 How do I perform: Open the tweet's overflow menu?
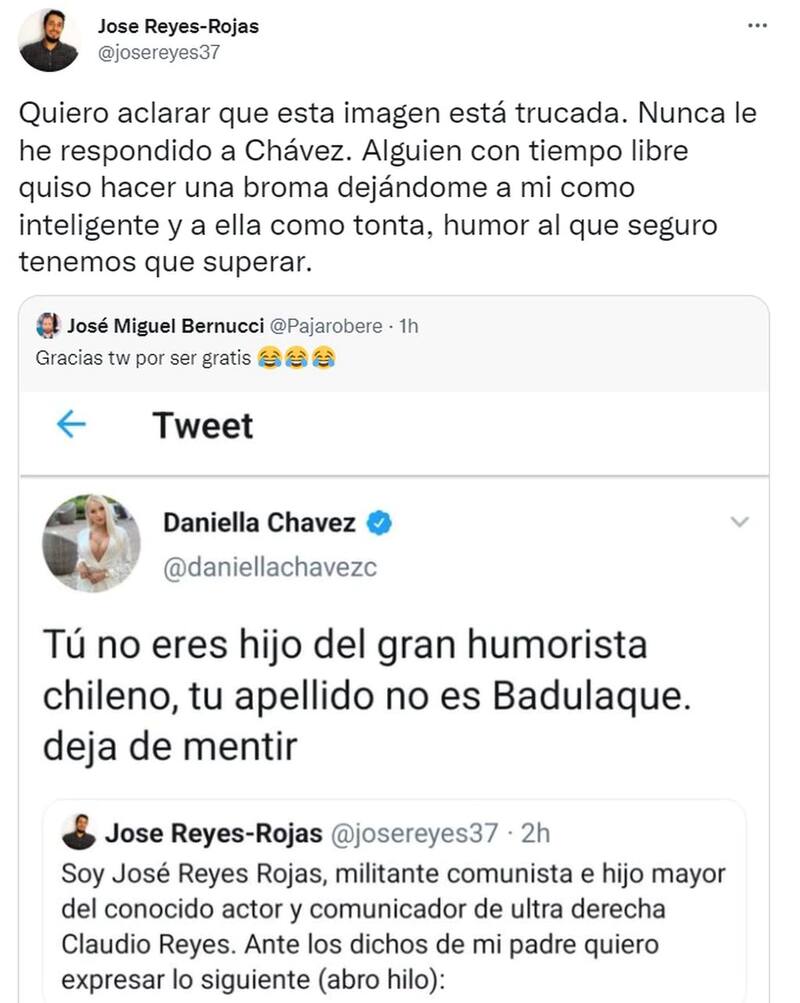(757, 26)
